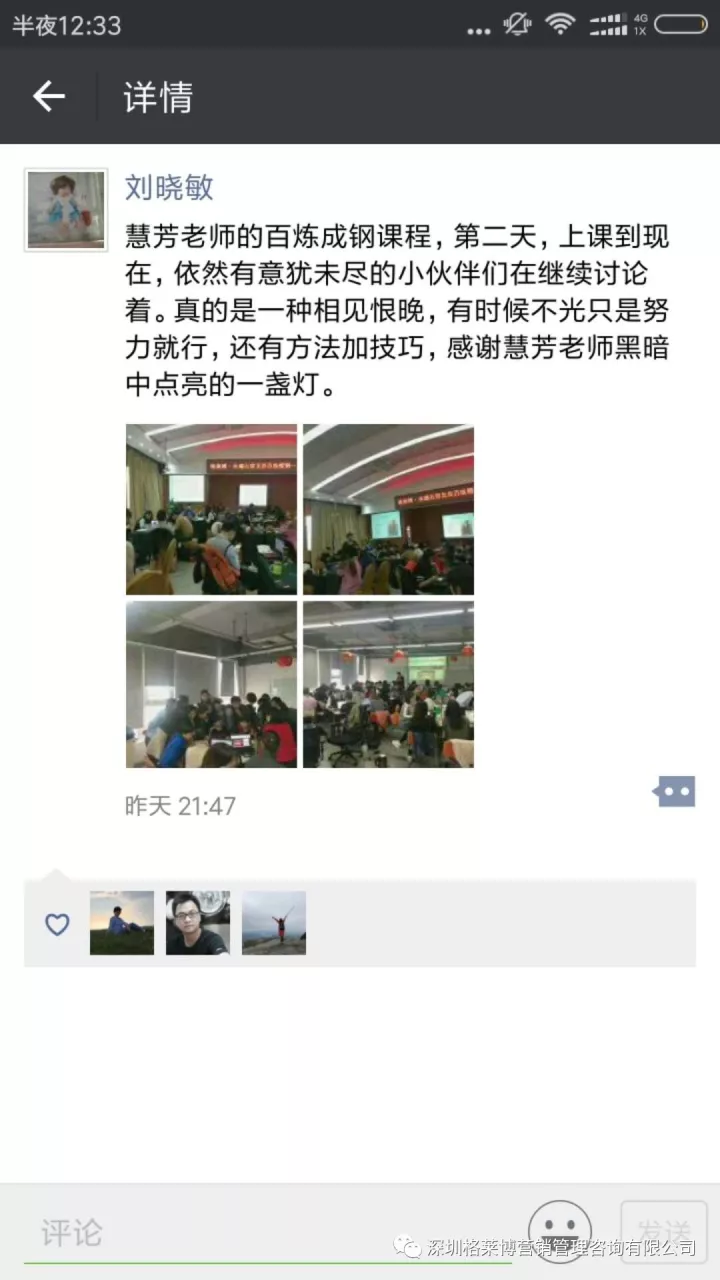Open 刘晓敏's profile via name link

click(x=169, y=187)
